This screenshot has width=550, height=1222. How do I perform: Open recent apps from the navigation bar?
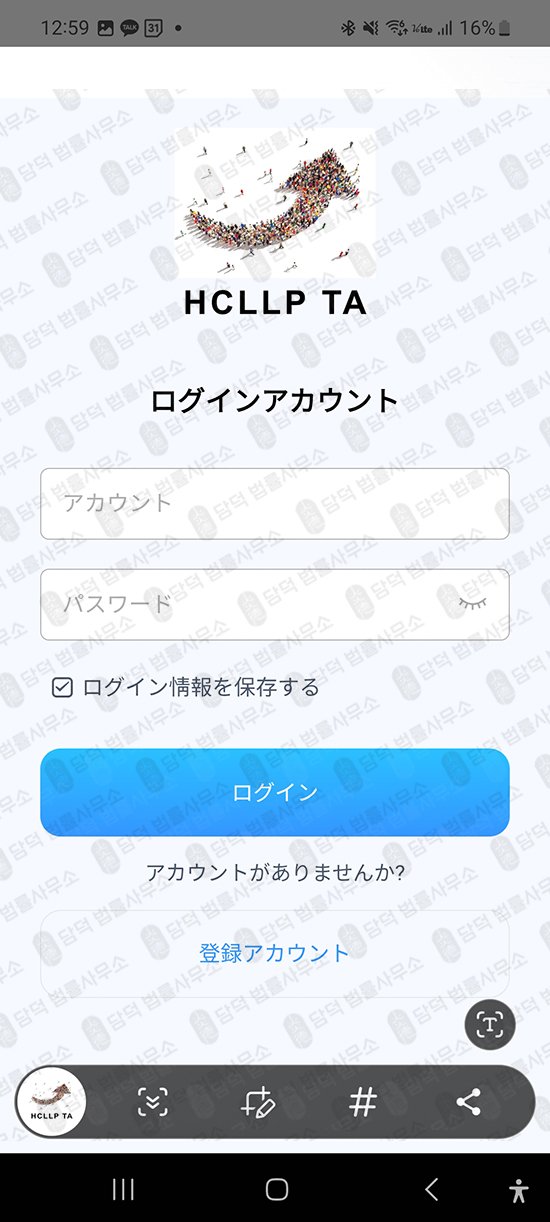123,1189
